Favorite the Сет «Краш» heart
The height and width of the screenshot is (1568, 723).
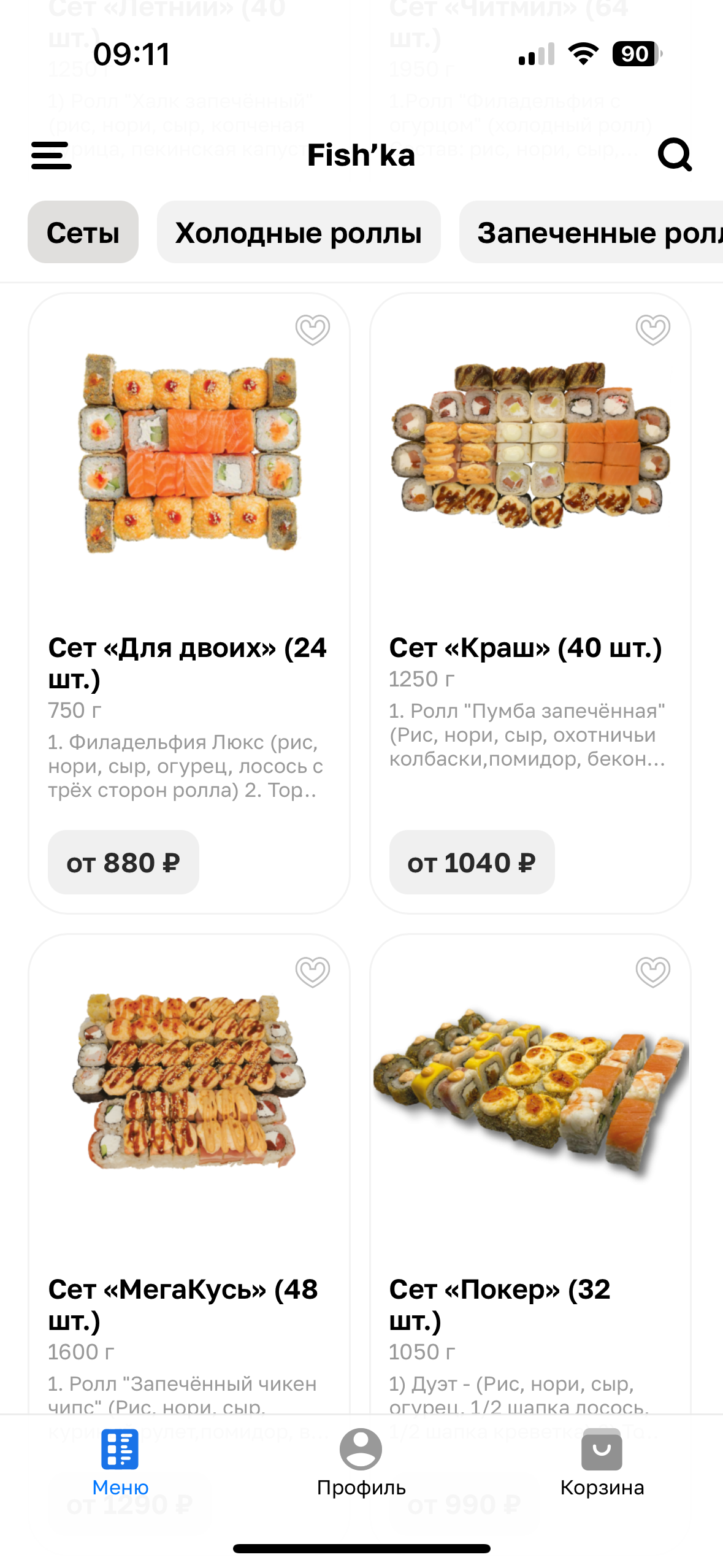click(x=652, y=329)
